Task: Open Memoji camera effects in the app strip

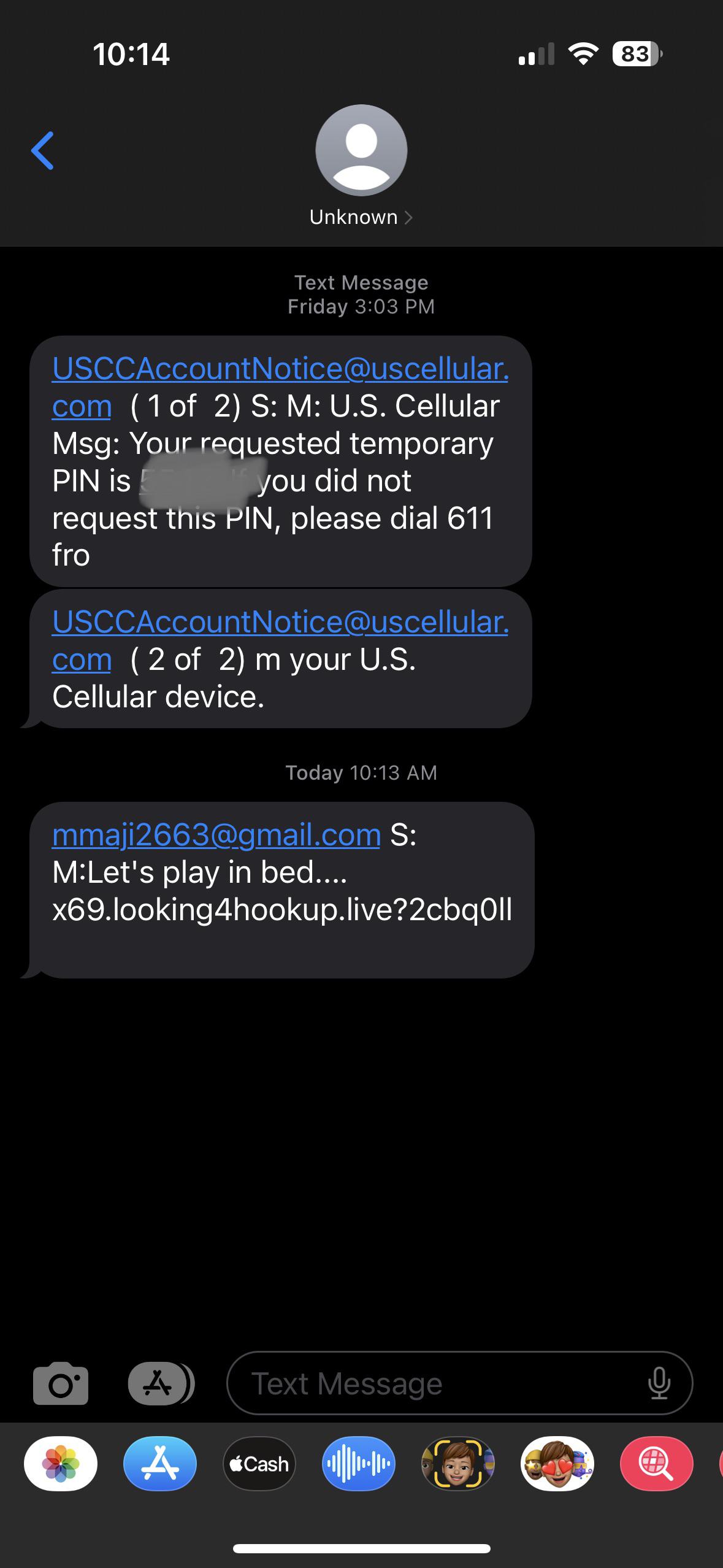Action: click(458, 1464)
